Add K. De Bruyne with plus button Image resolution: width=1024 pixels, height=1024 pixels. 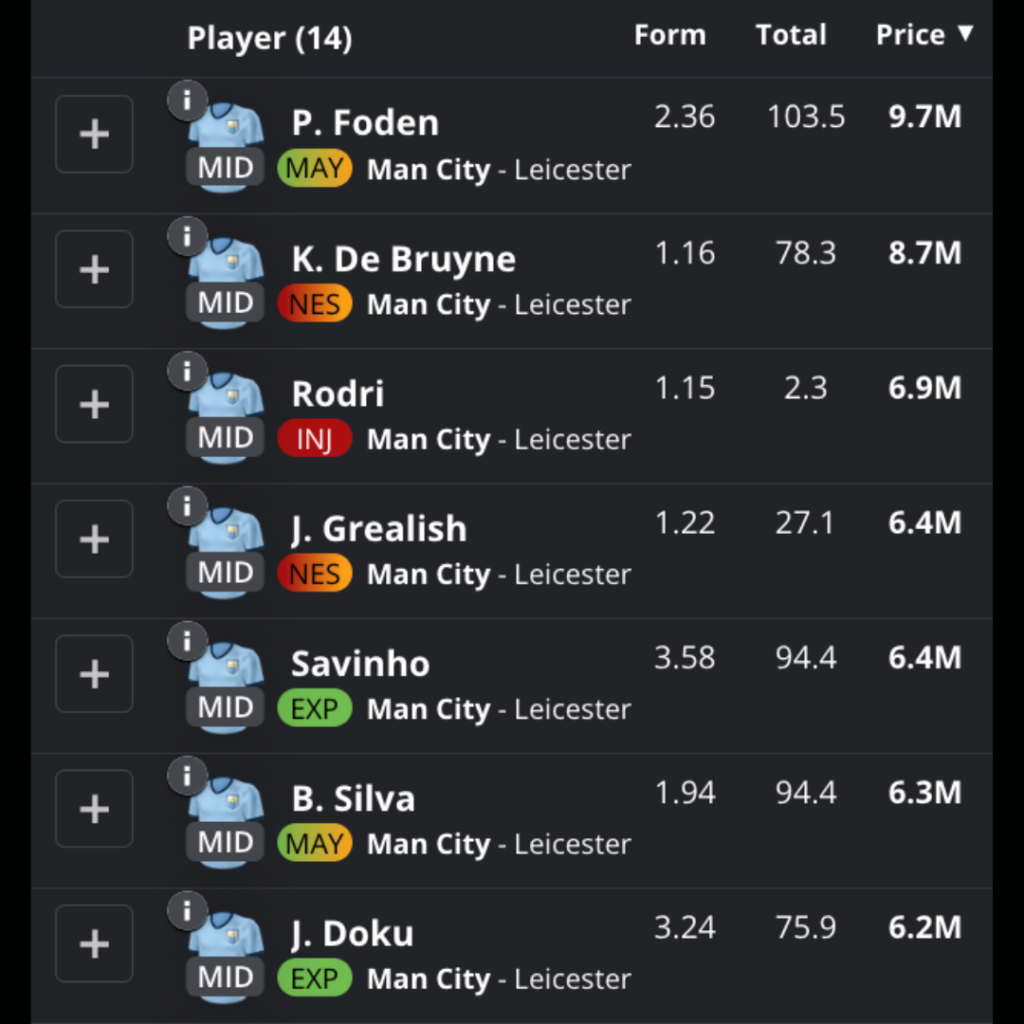94,269
